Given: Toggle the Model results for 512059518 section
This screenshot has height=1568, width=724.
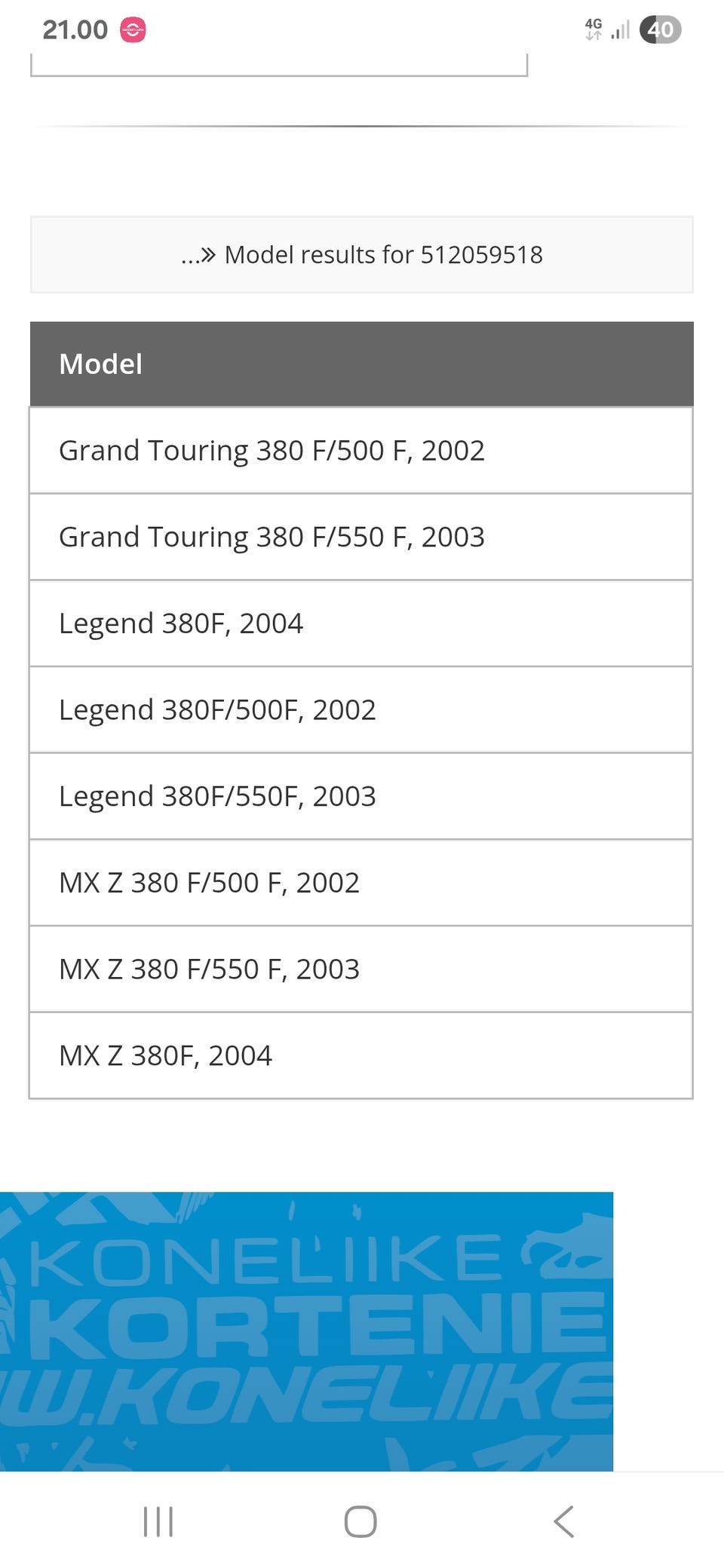Looking at the screenshot, I should pyautogui.click(x=362, y=255).
